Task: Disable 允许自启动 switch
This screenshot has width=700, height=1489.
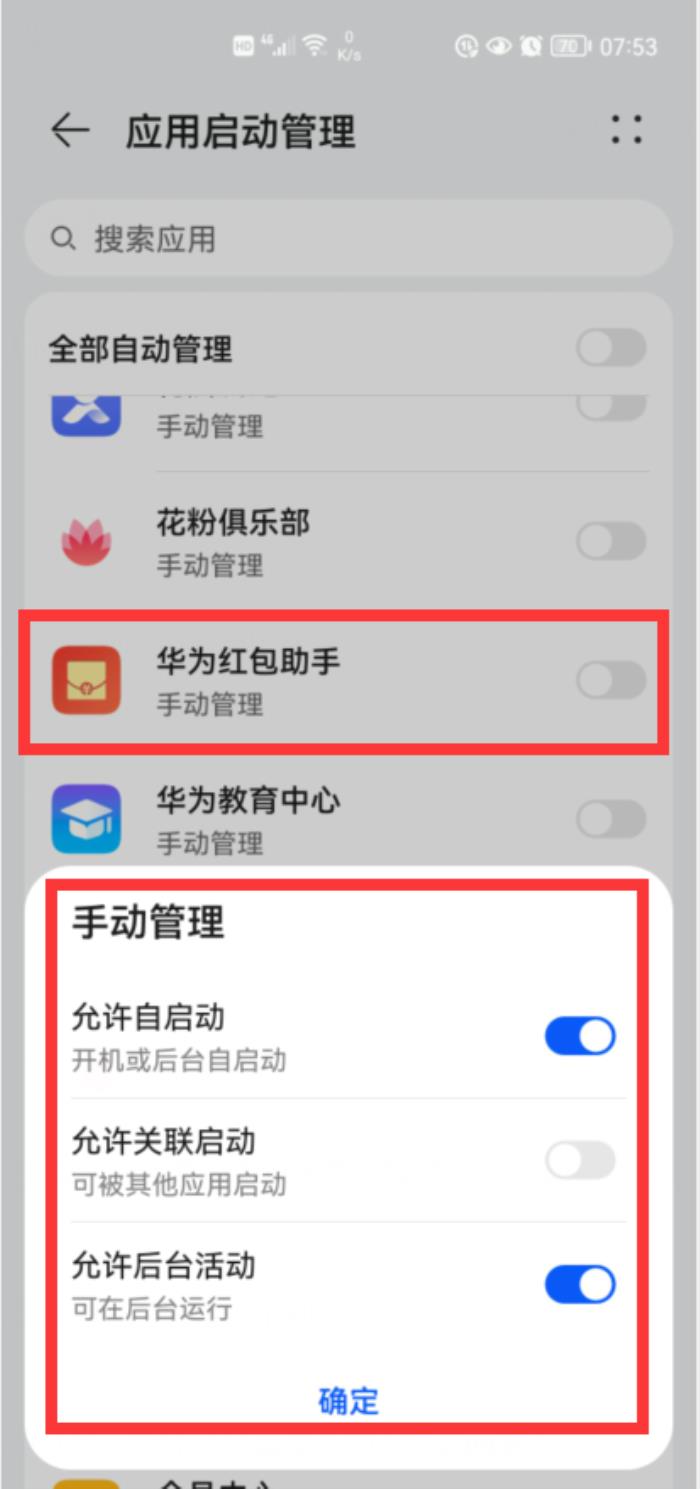Action: [x=580, y=1036]
